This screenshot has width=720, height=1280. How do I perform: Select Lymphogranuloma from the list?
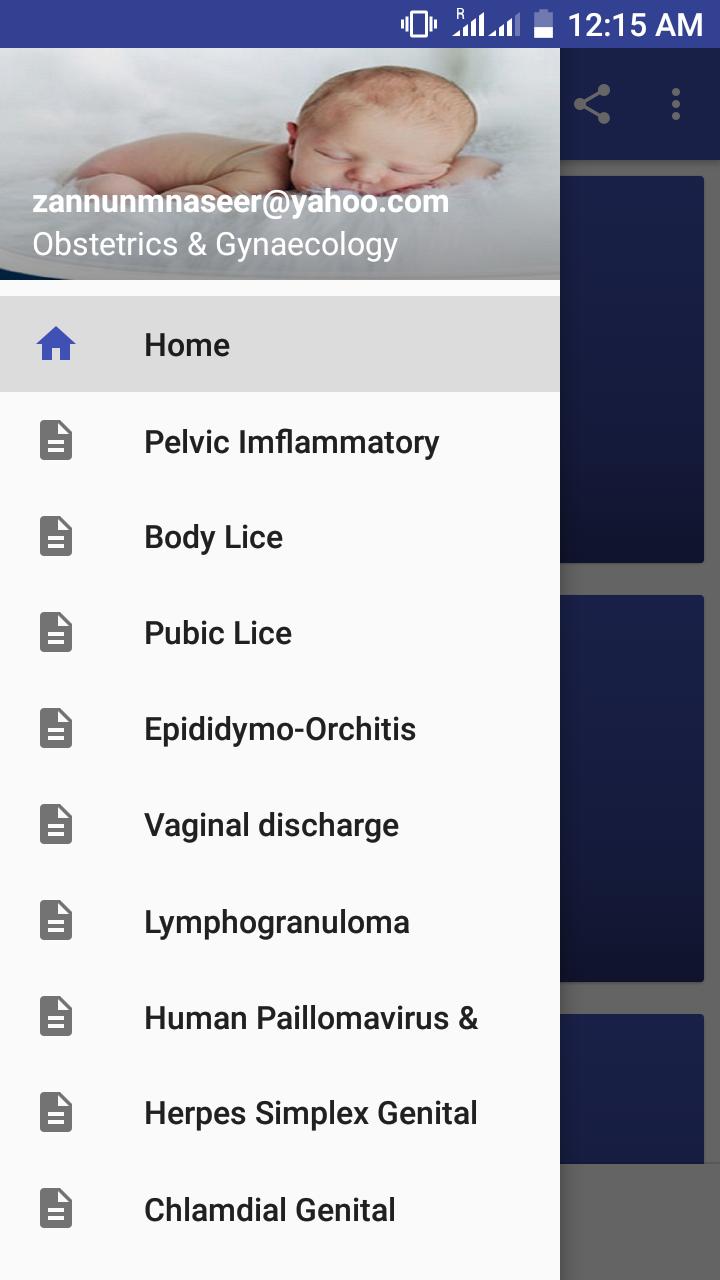[280, 921]
